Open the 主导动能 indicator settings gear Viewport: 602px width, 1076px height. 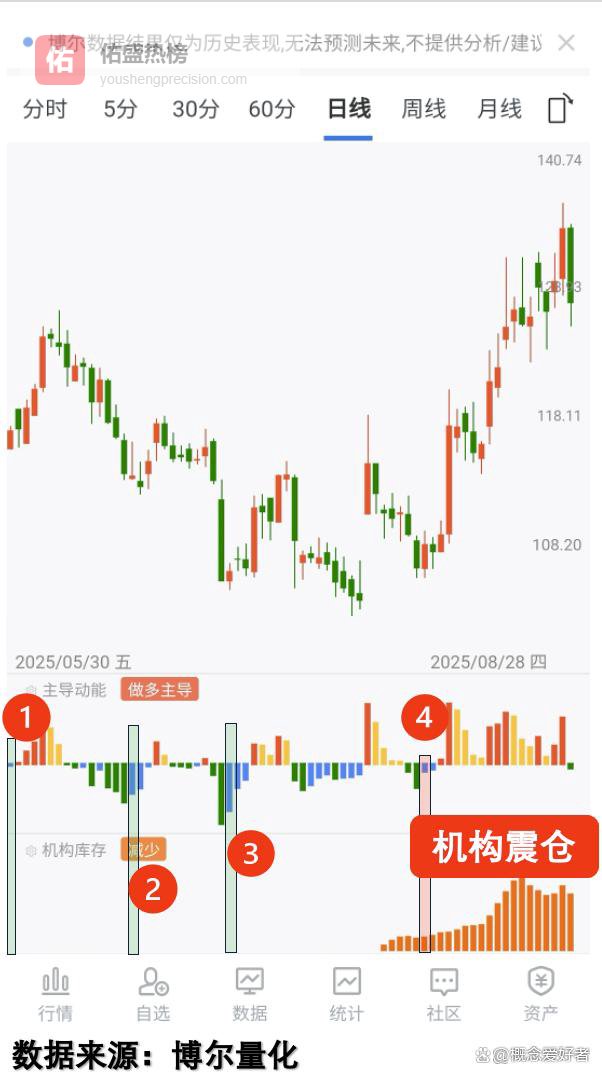pos(31,690)
